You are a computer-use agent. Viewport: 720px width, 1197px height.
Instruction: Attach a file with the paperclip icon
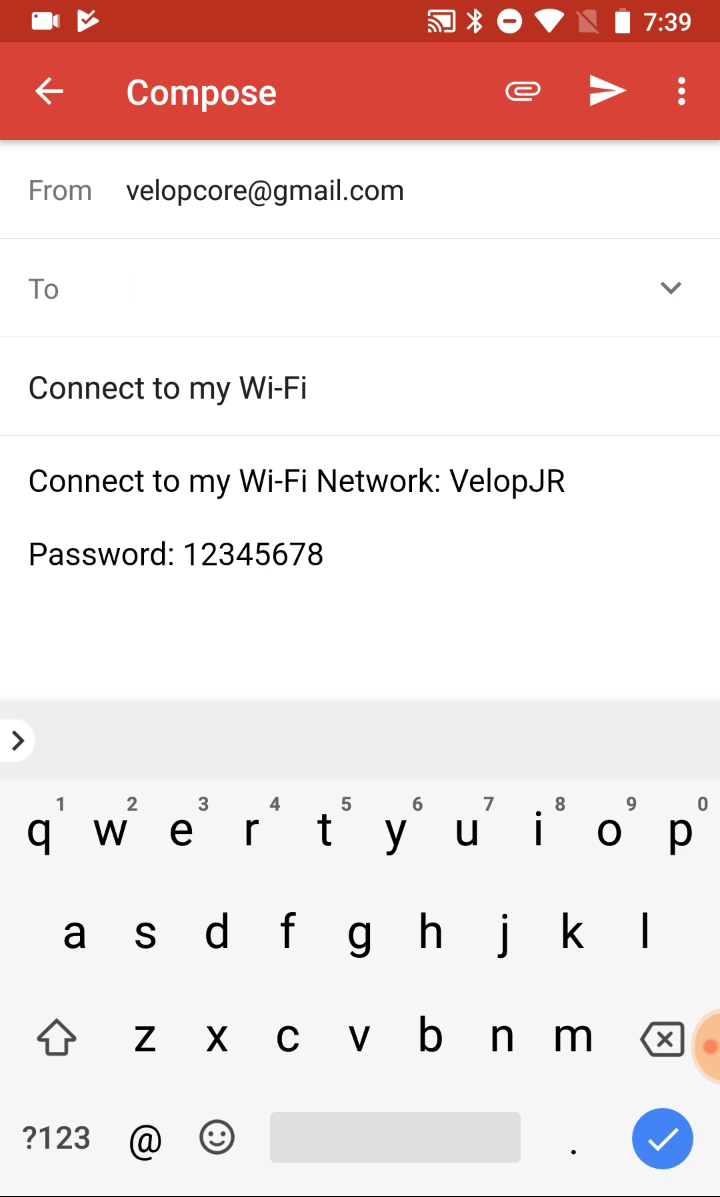523,92
